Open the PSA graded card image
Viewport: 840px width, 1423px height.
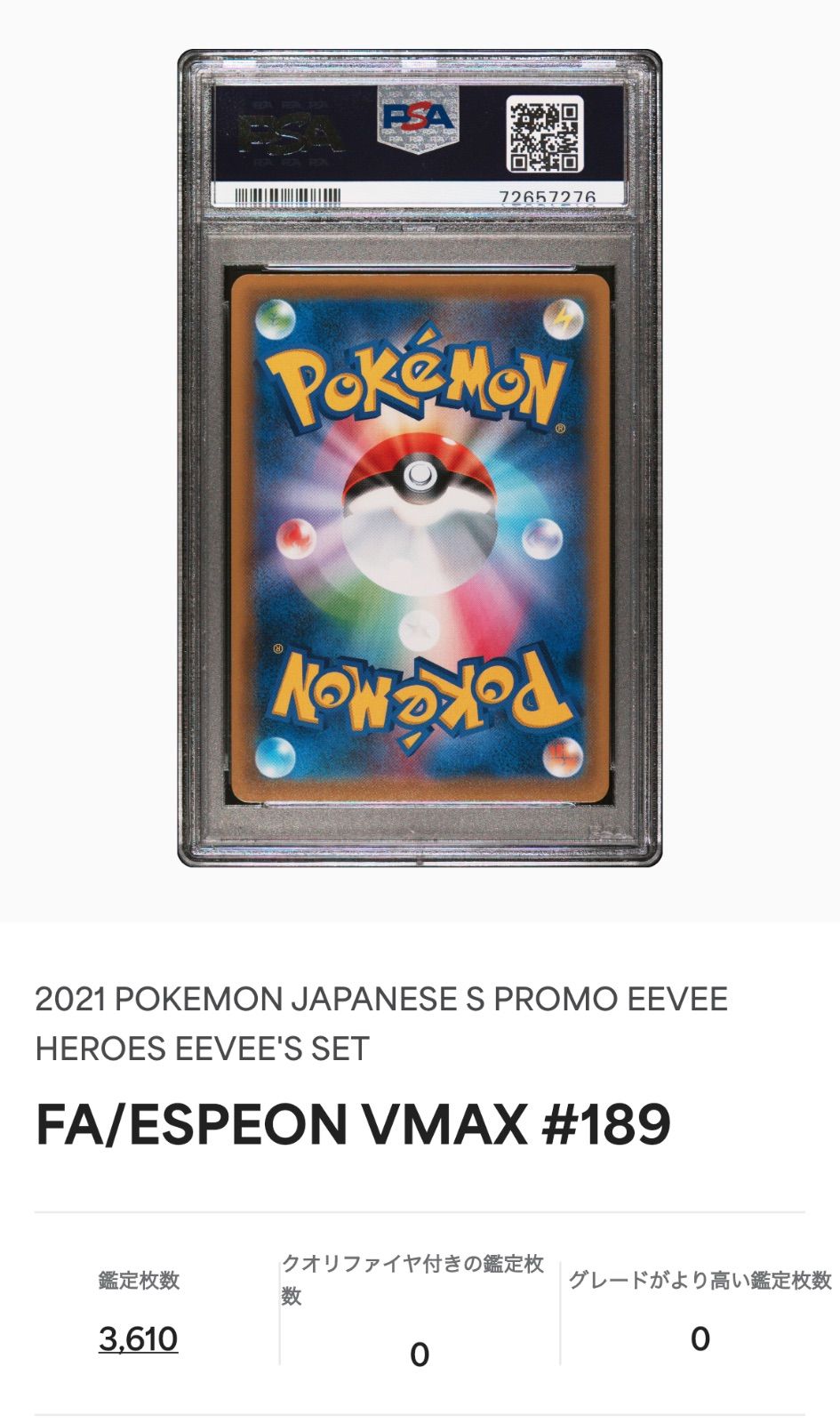point(420,458)
